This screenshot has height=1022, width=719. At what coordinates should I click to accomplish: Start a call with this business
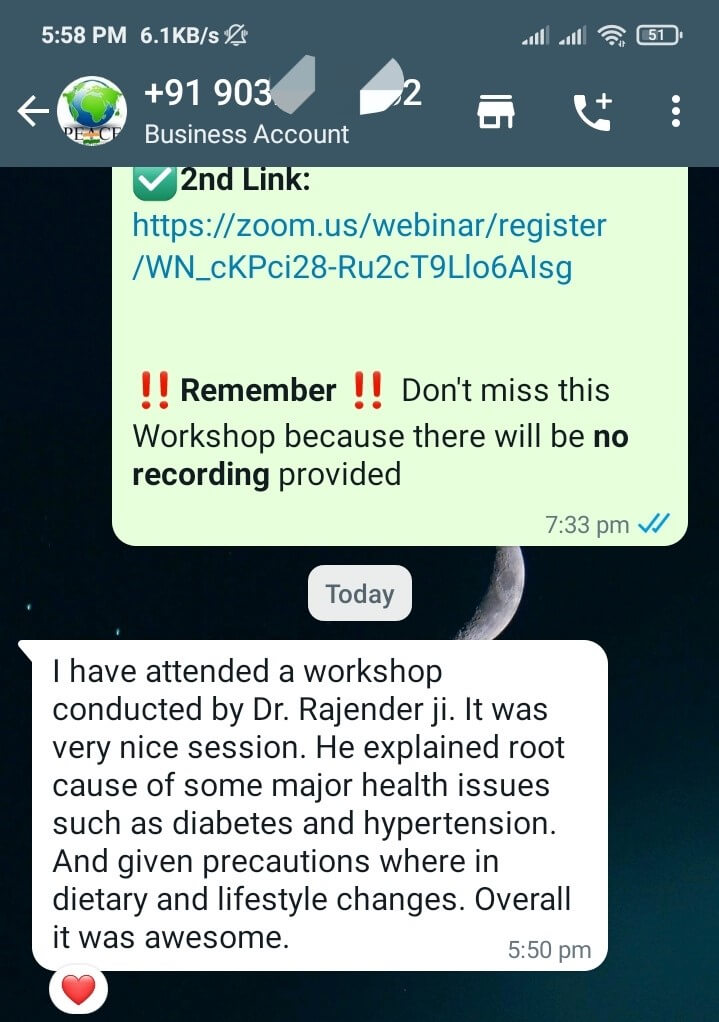tap(591, 113)
